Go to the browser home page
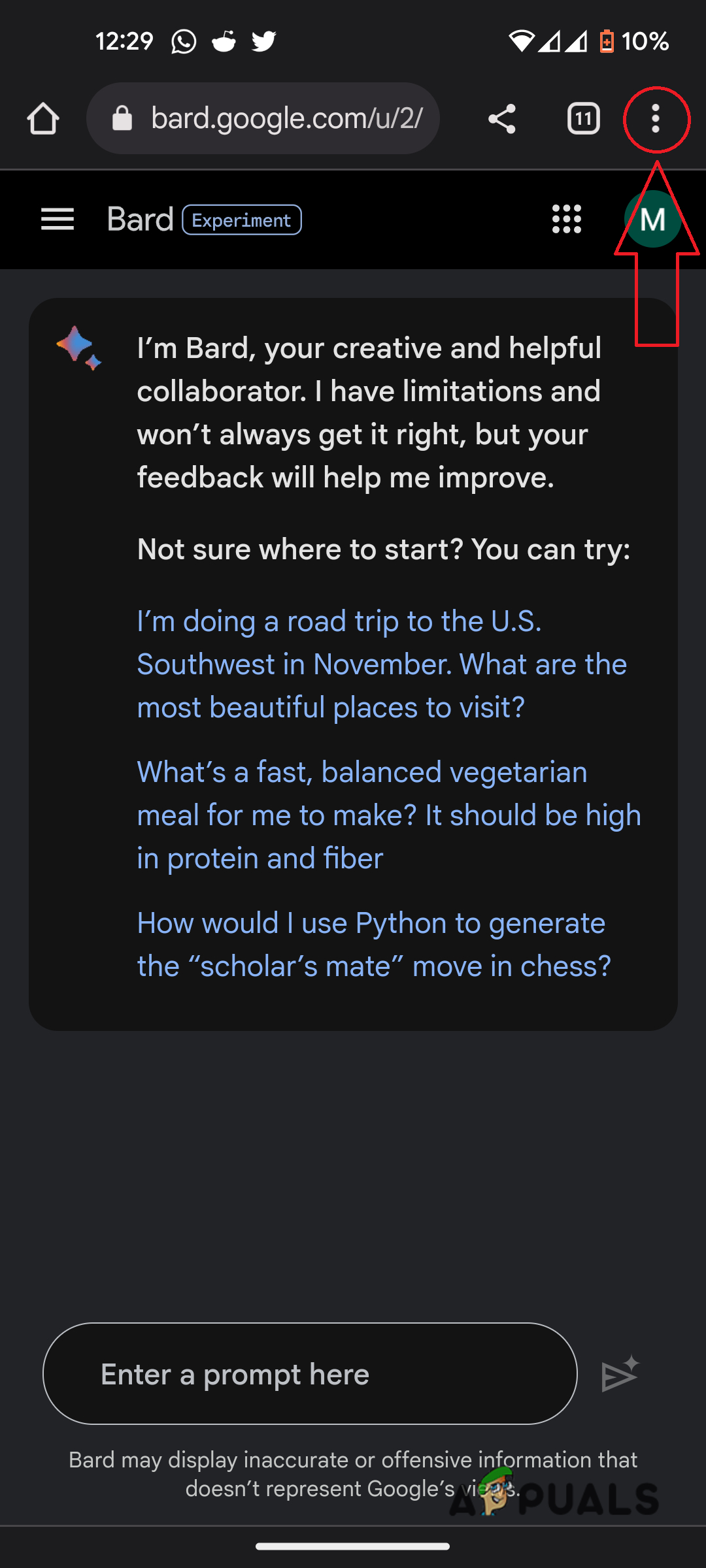This screenshot has width=706, height=1568. click(43, 119)
